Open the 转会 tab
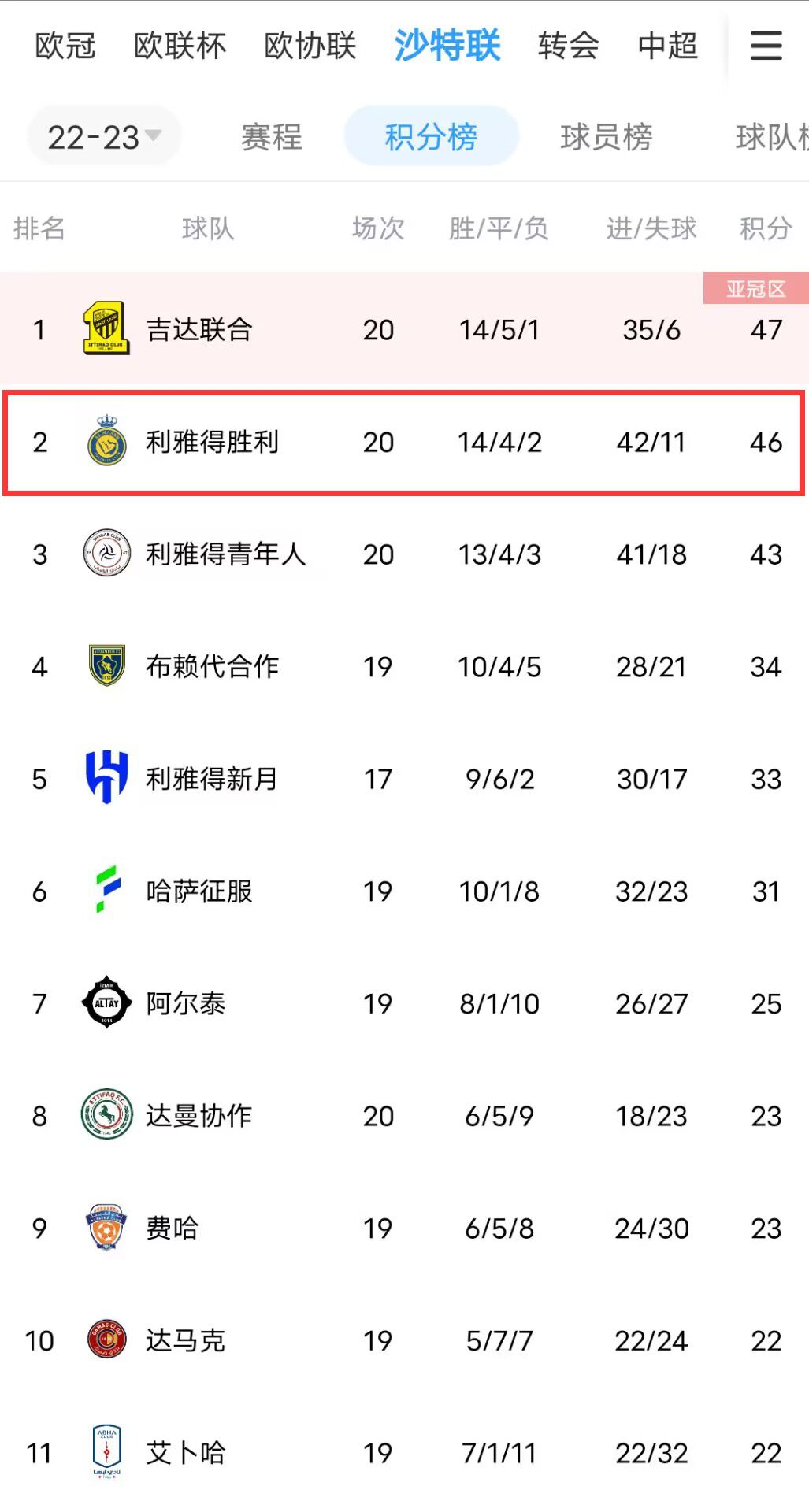The height and width of the screenshot is (1512, 809). [568, 46]
